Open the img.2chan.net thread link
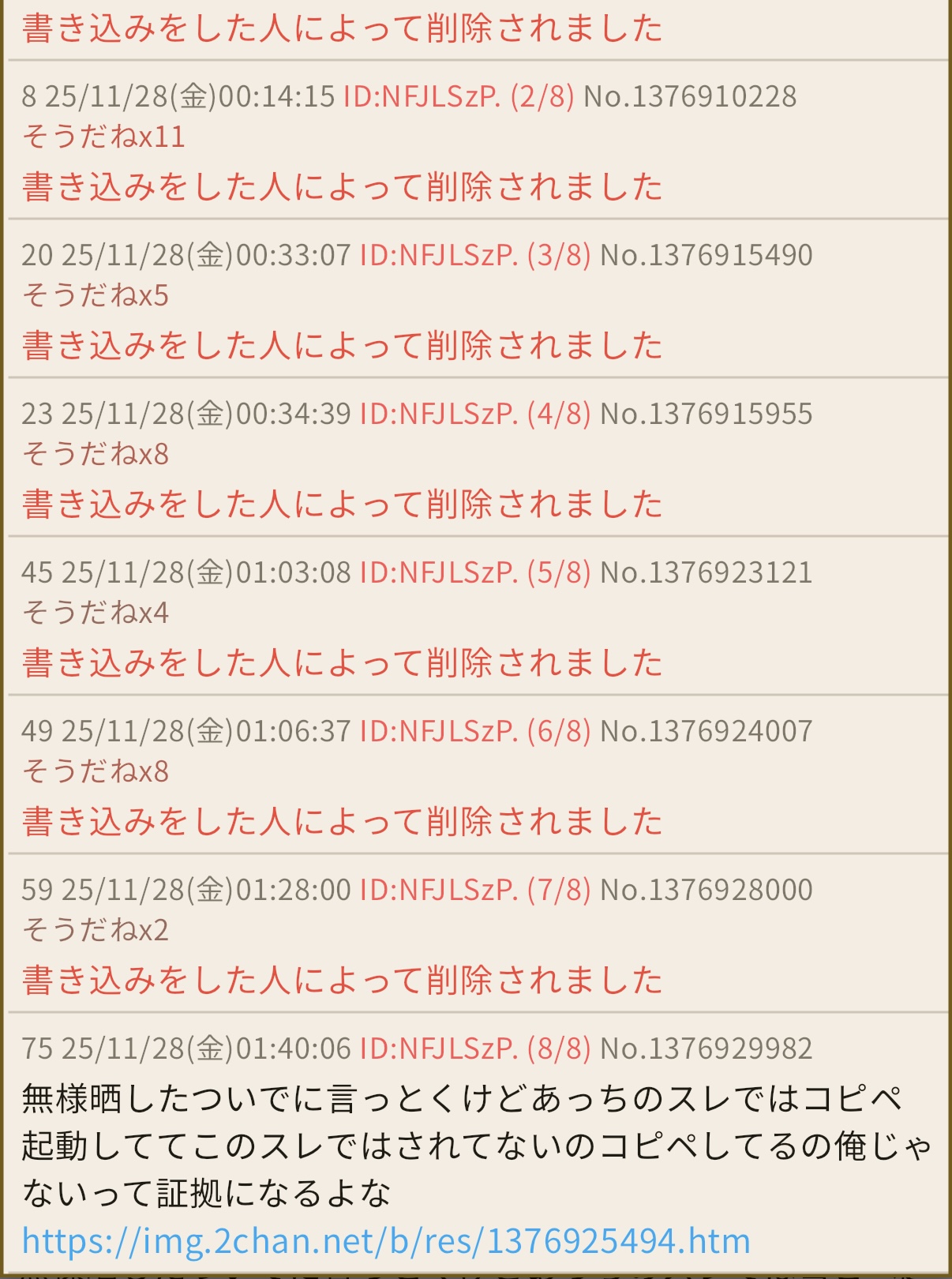The image size is (952, 1279). point(386,1241)
